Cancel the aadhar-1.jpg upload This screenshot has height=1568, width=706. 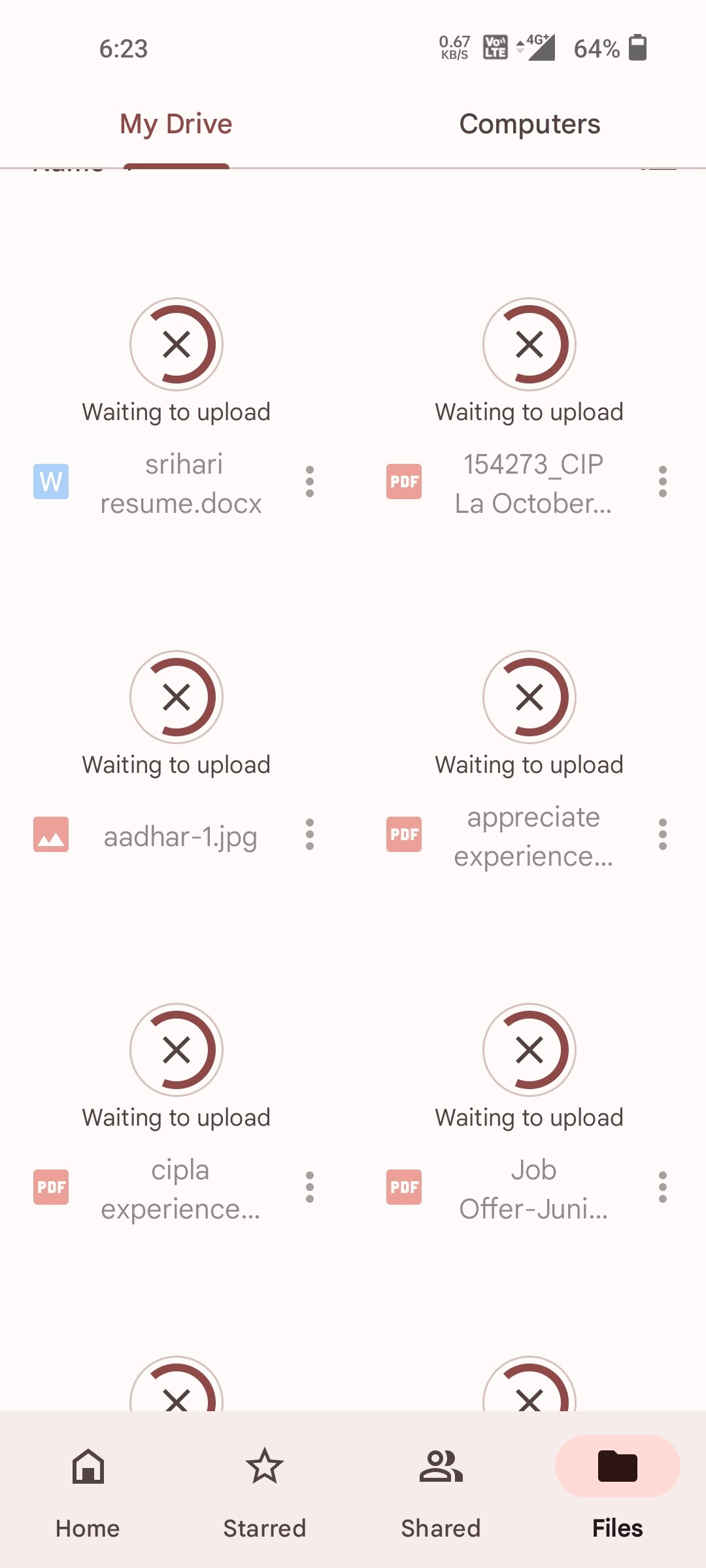(176, 697)
